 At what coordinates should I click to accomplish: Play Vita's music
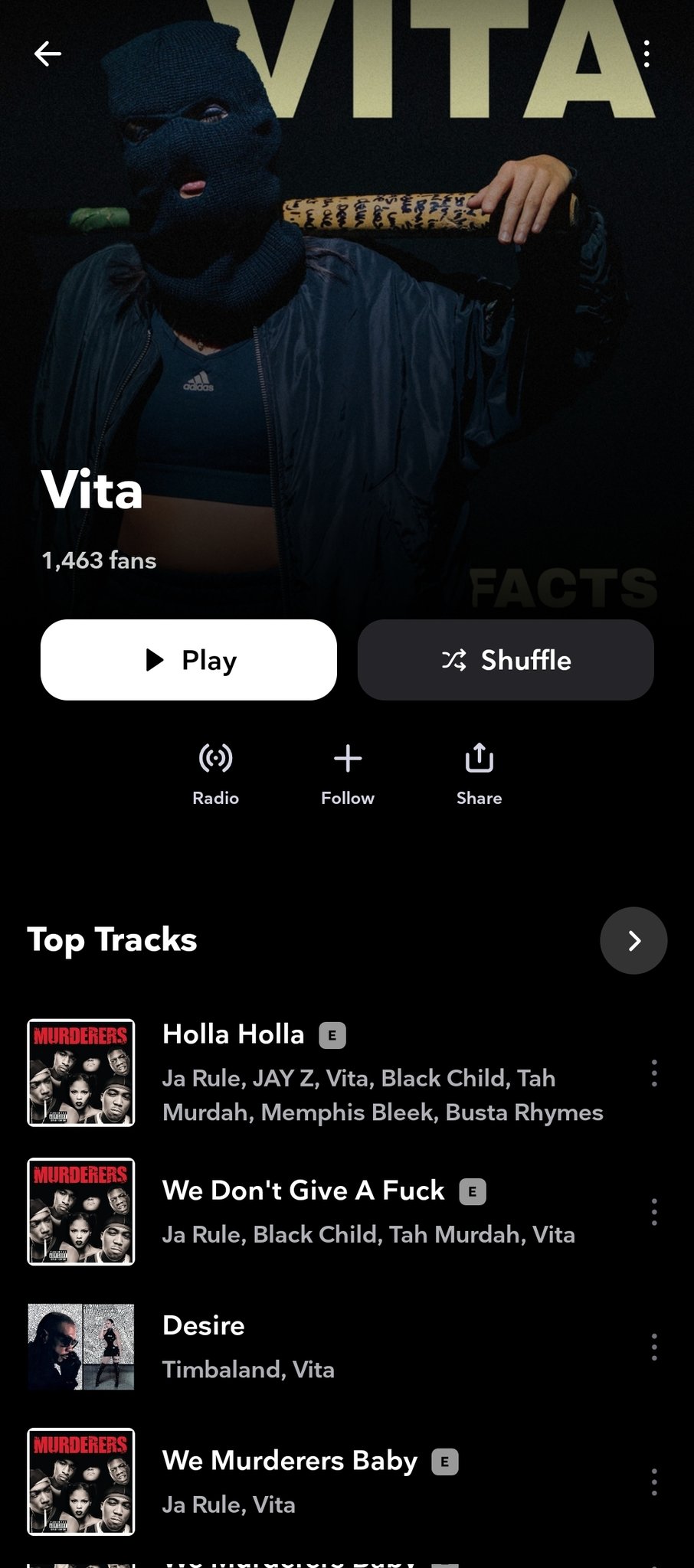(x=188, y=660)
